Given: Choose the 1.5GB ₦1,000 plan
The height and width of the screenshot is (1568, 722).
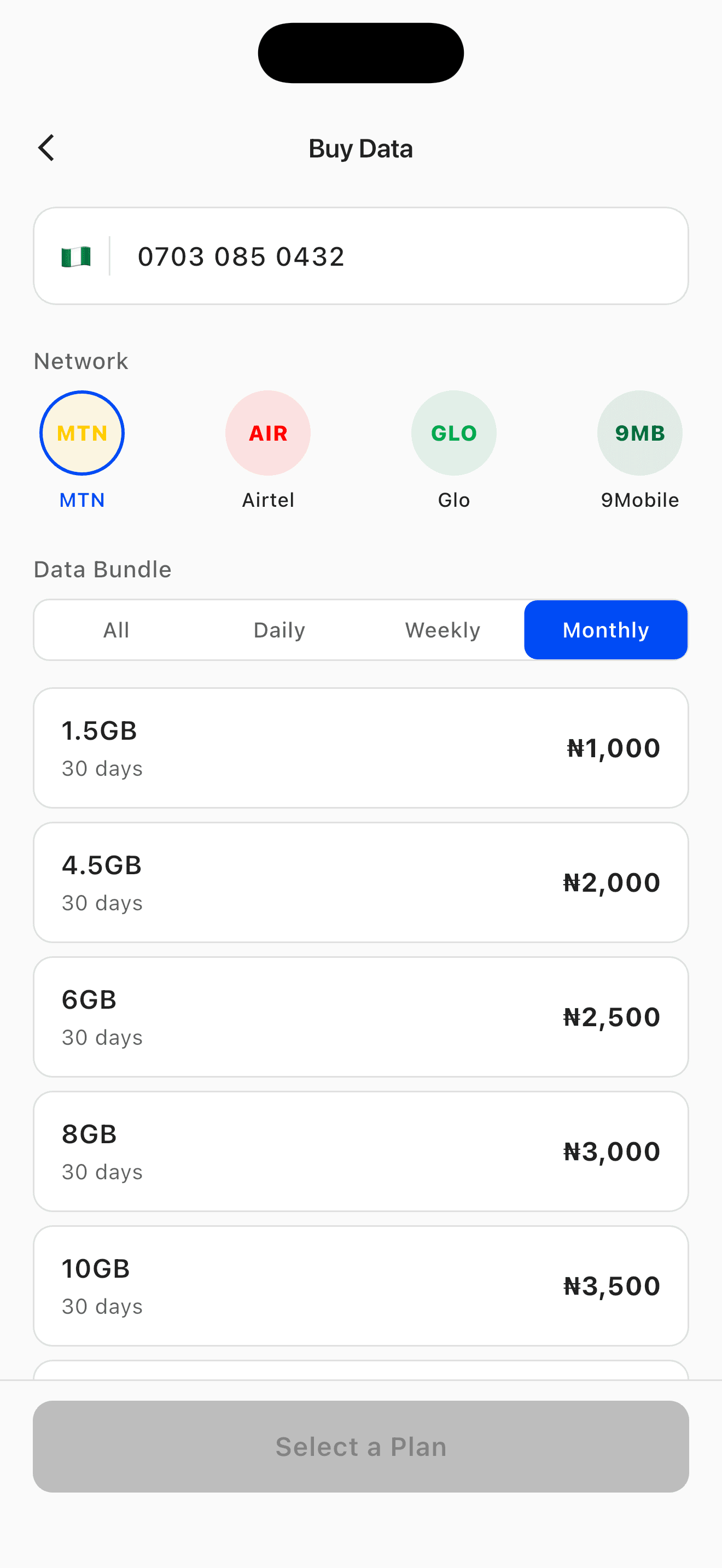Looking at the screenshot, I should click(x=361, y=747).
